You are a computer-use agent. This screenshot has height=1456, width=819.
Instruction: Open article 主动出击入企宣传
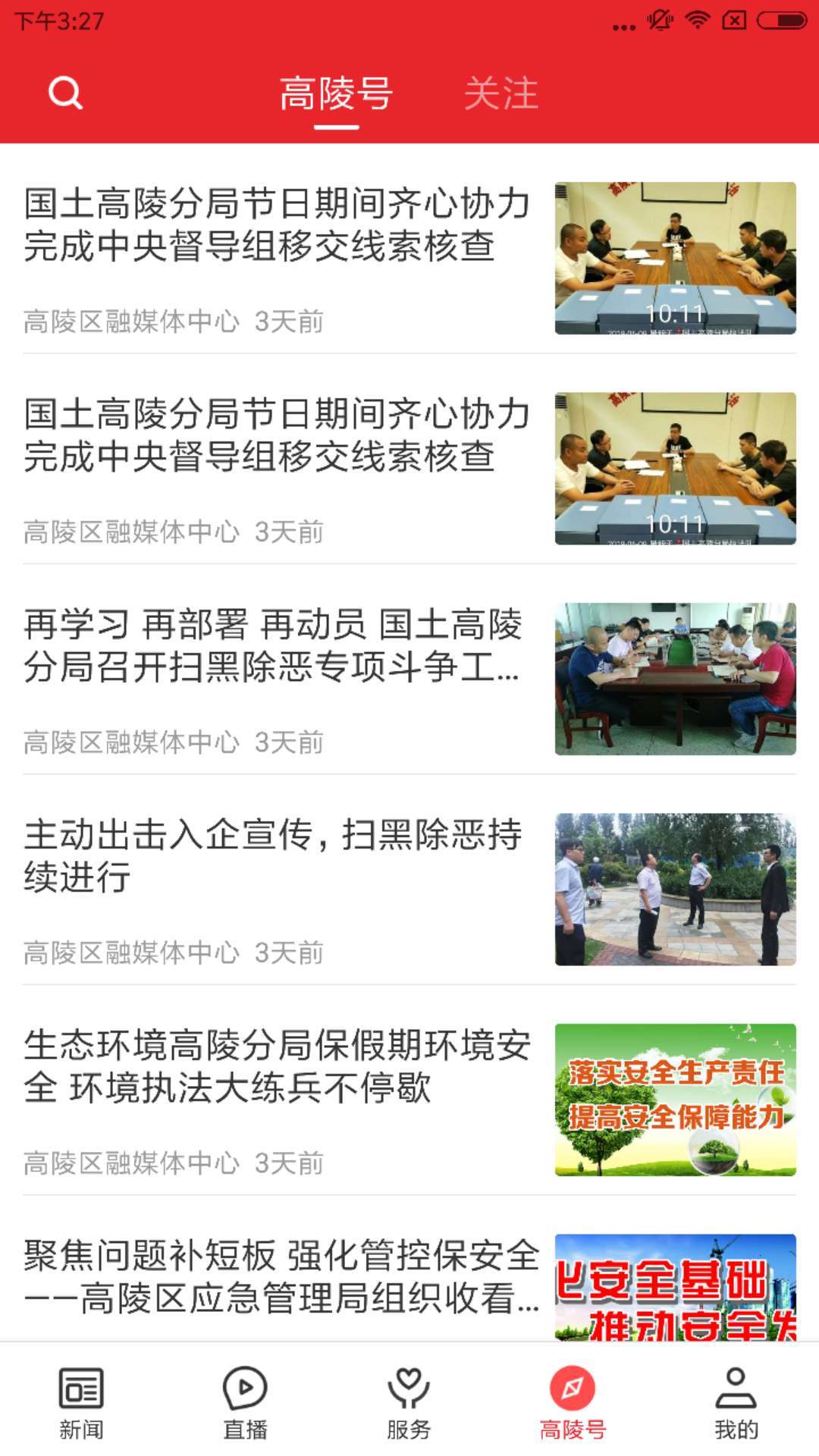271,856
